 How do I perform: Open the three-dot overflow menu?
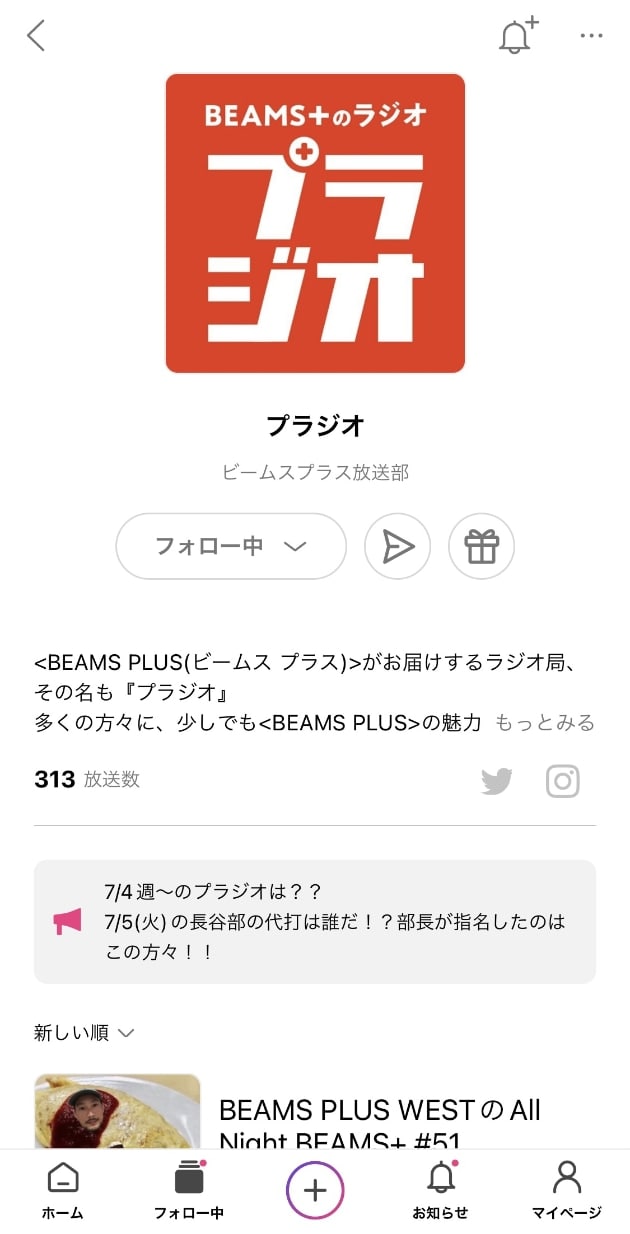pyautogui.click(x=591, y=36)
